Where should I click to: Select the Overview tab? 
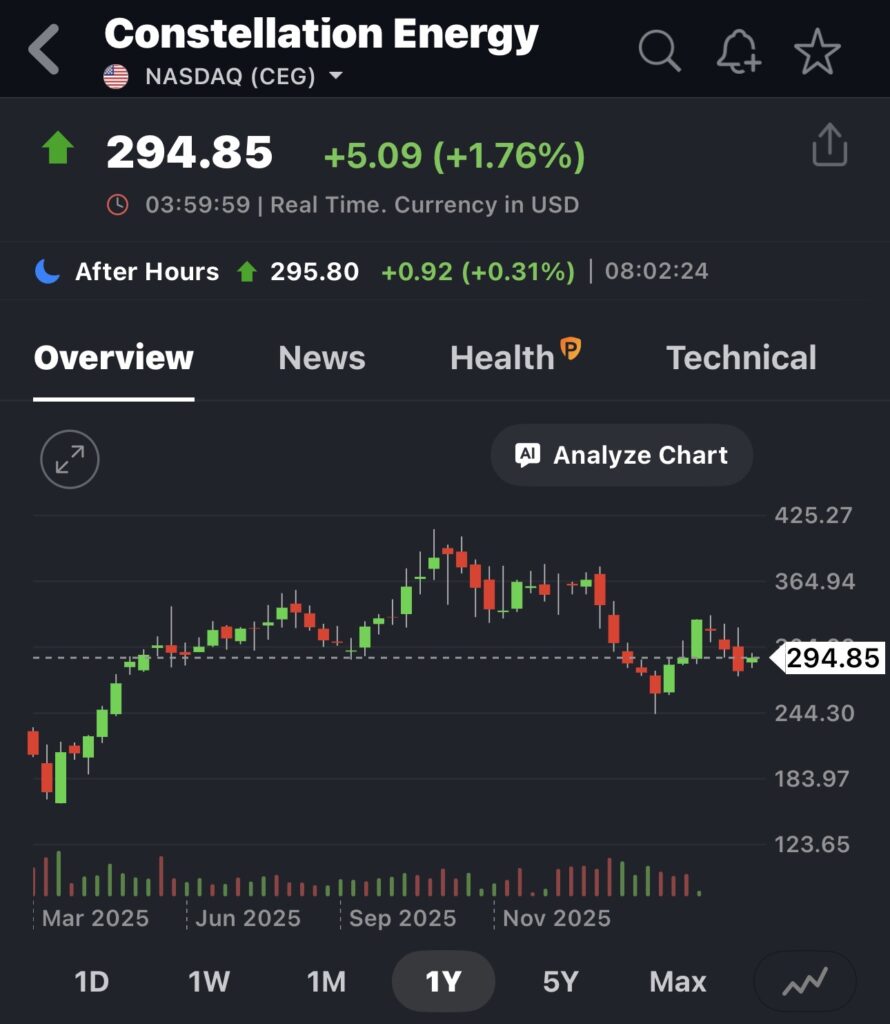point(114,358)
